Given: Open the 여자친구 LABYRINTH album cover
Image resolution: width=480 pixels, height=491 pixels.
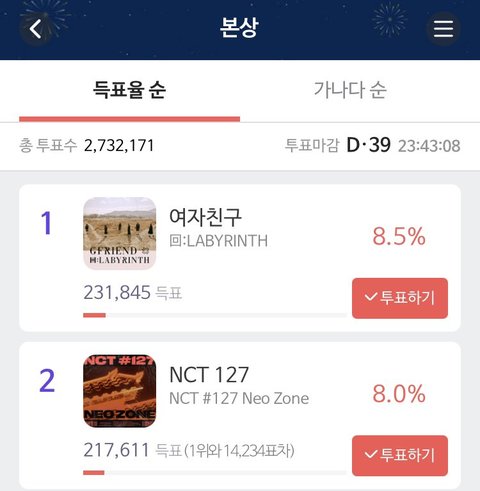Looking at the screenshot, I should point(120,233).
